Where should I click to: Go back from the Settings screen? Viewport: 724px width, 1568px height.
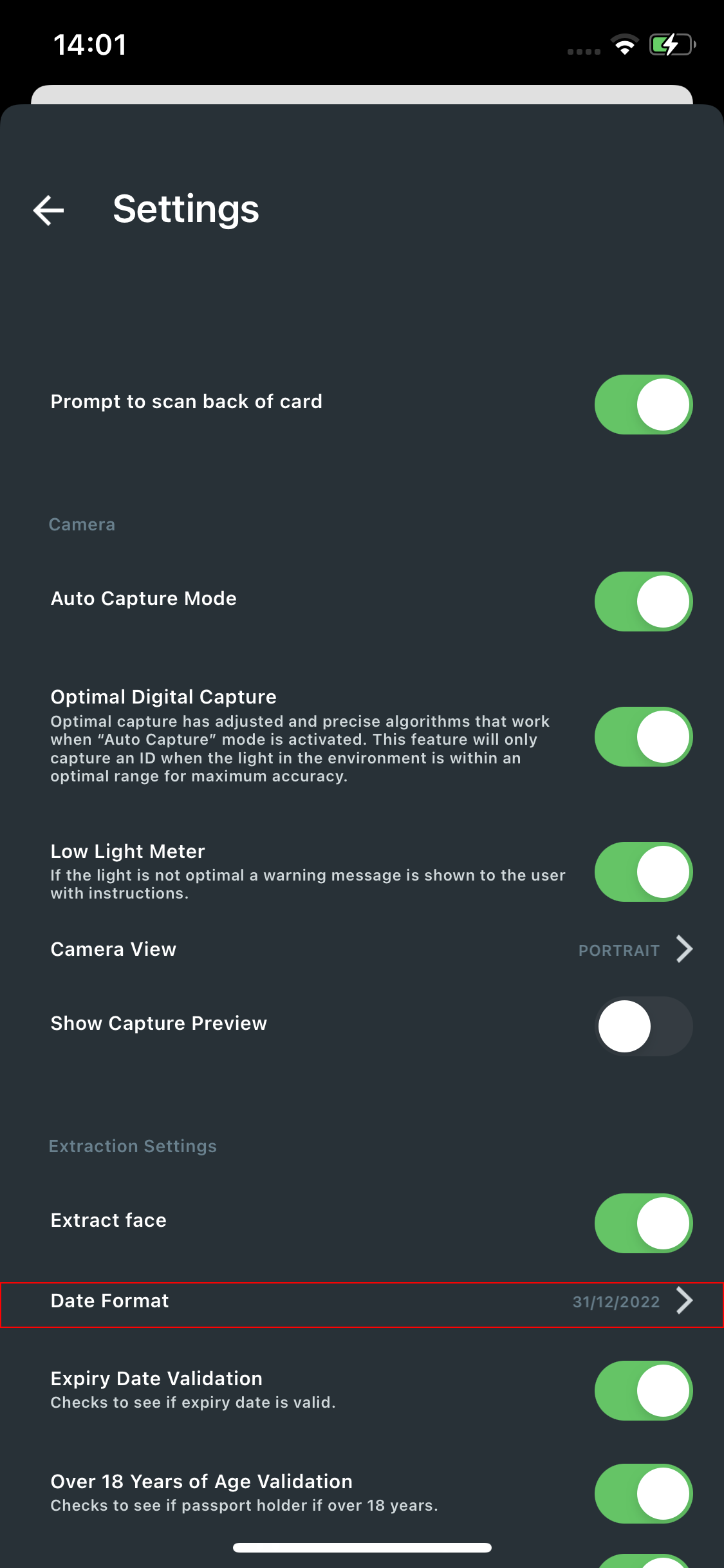tap(48, 210)
